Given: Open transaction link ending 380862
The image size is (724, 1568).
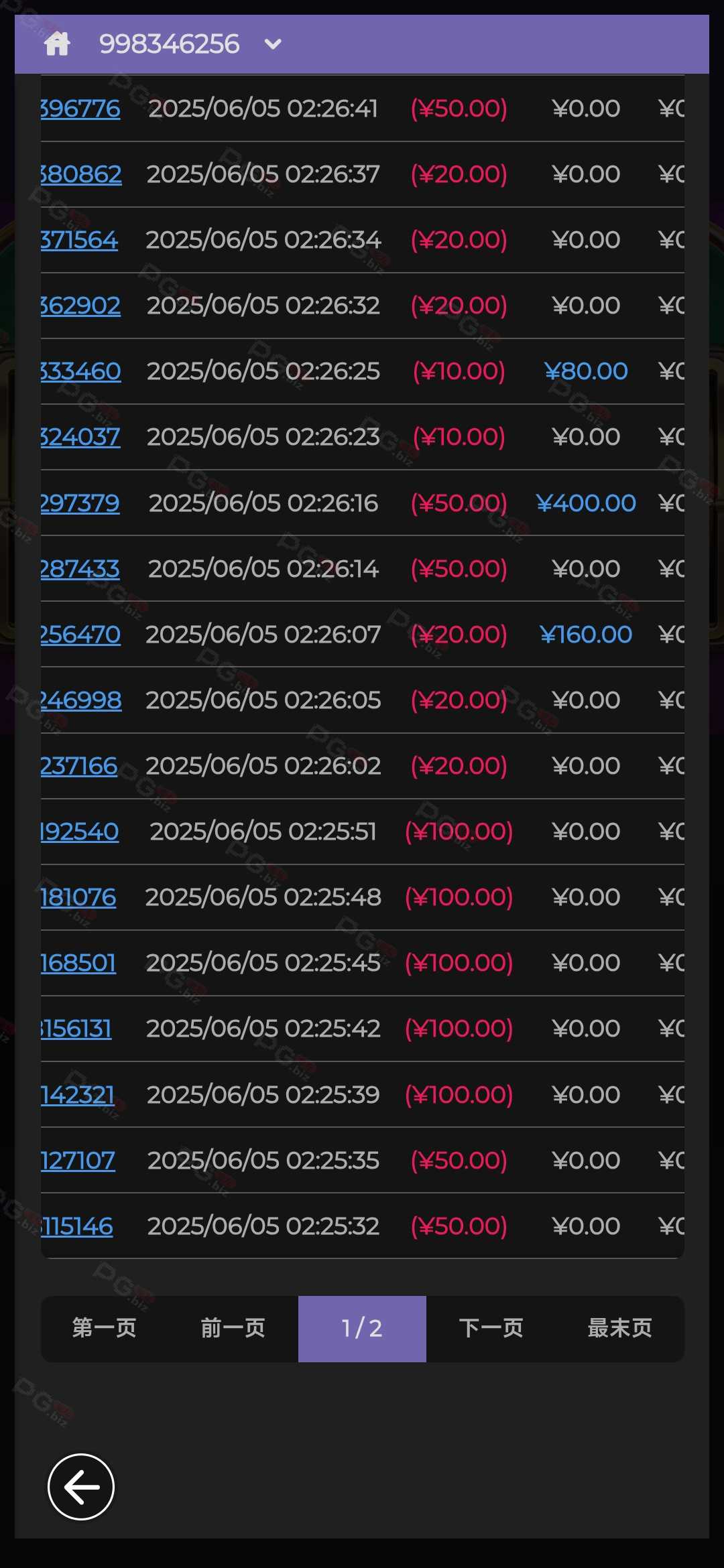Looking at the screenshot, I should [x=81, y=174].
